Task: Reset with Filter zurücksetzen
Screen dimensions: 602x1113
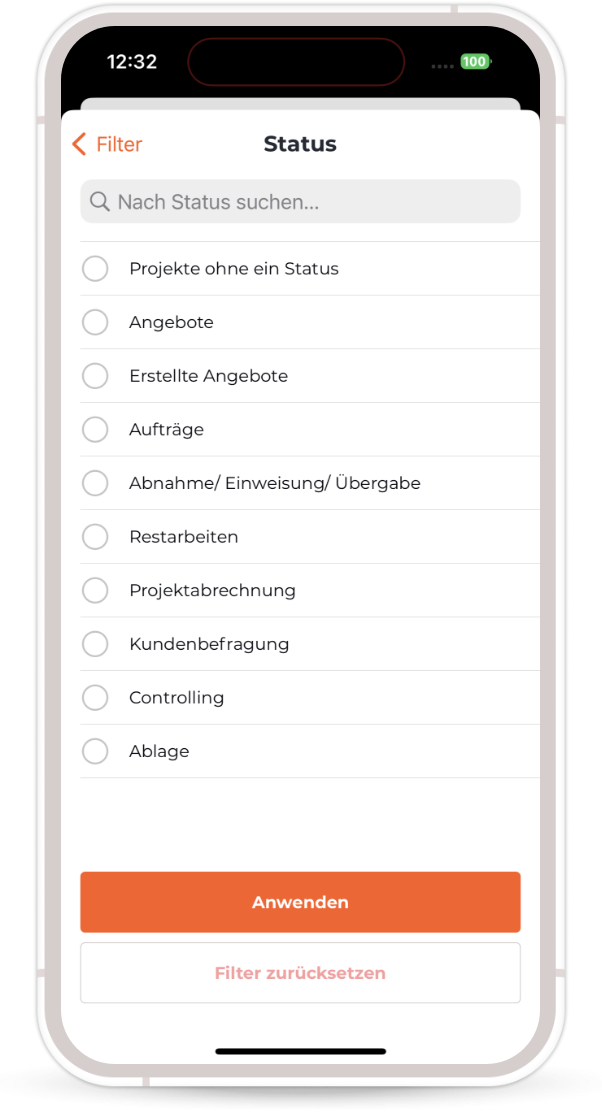Action: click(x=300, y=972)
